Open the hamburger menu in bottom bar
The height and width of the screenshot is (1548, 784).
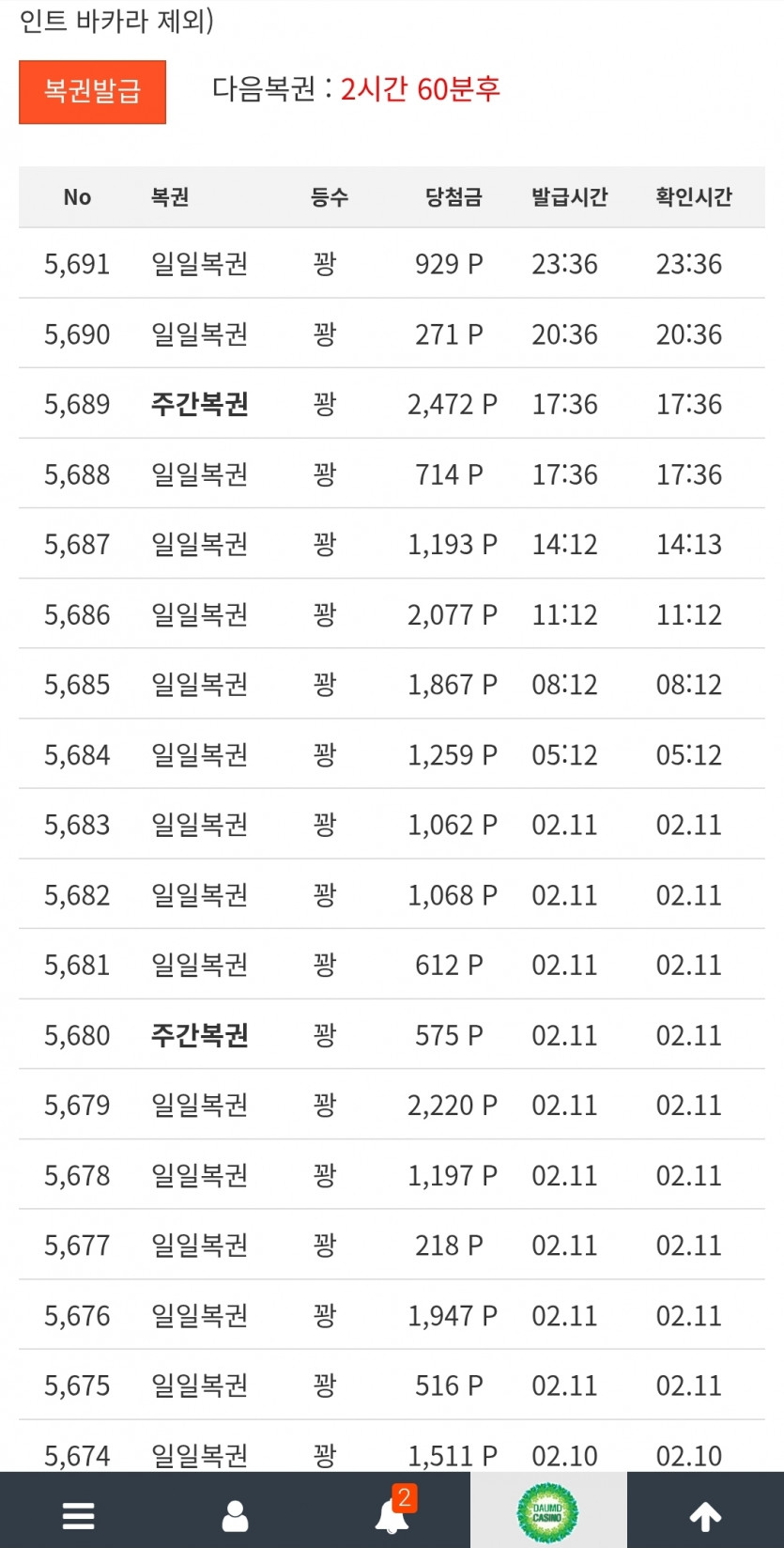[x=78, y=1512]
